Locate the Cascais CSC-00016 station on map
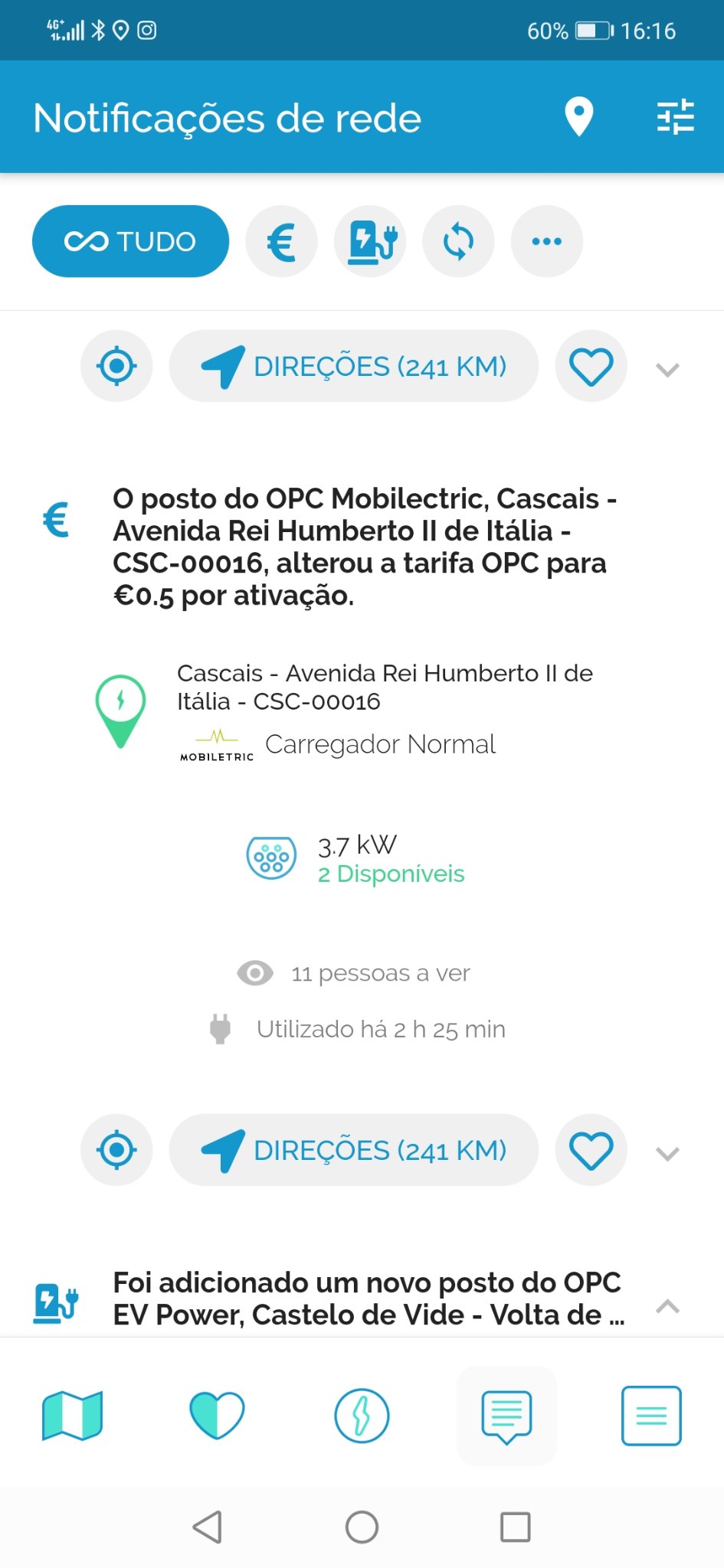Screen dimensions: 724x1568 tap(116, 1150)
